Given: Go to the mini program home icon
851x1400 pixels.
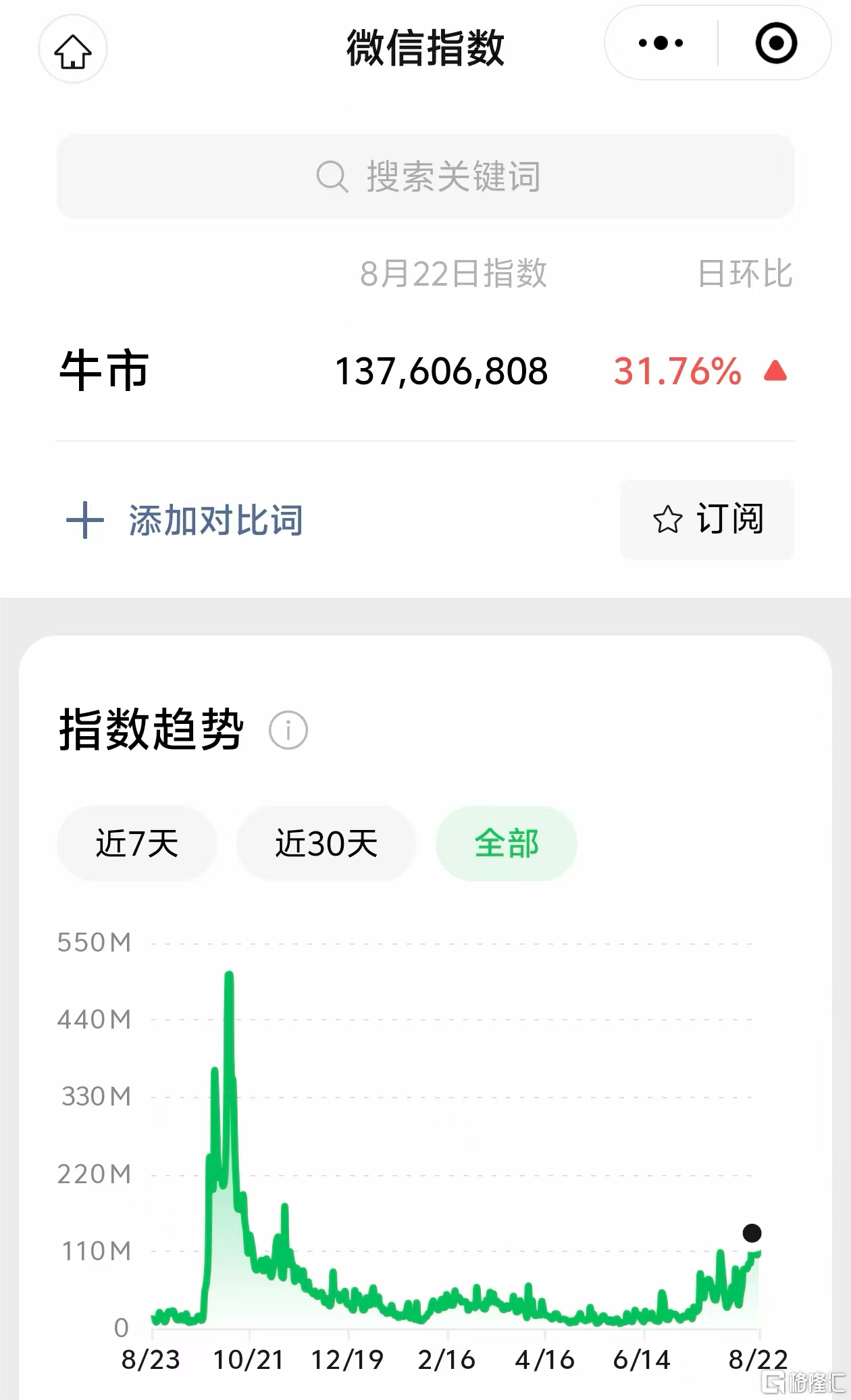Looking at the screenshot, I should [73, 50].
